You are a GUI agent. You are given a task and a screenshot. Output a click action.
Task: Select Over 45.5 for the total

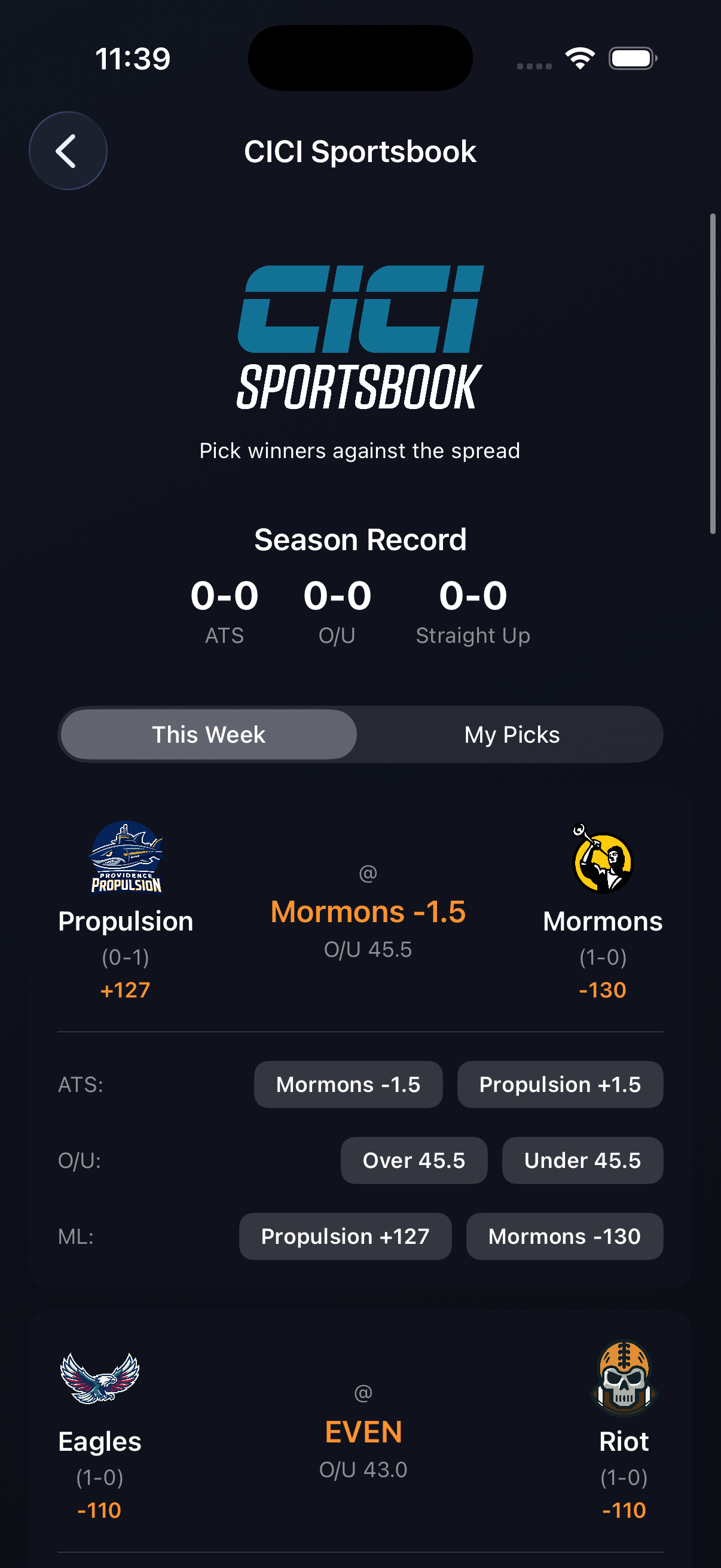pos(414,1160)
